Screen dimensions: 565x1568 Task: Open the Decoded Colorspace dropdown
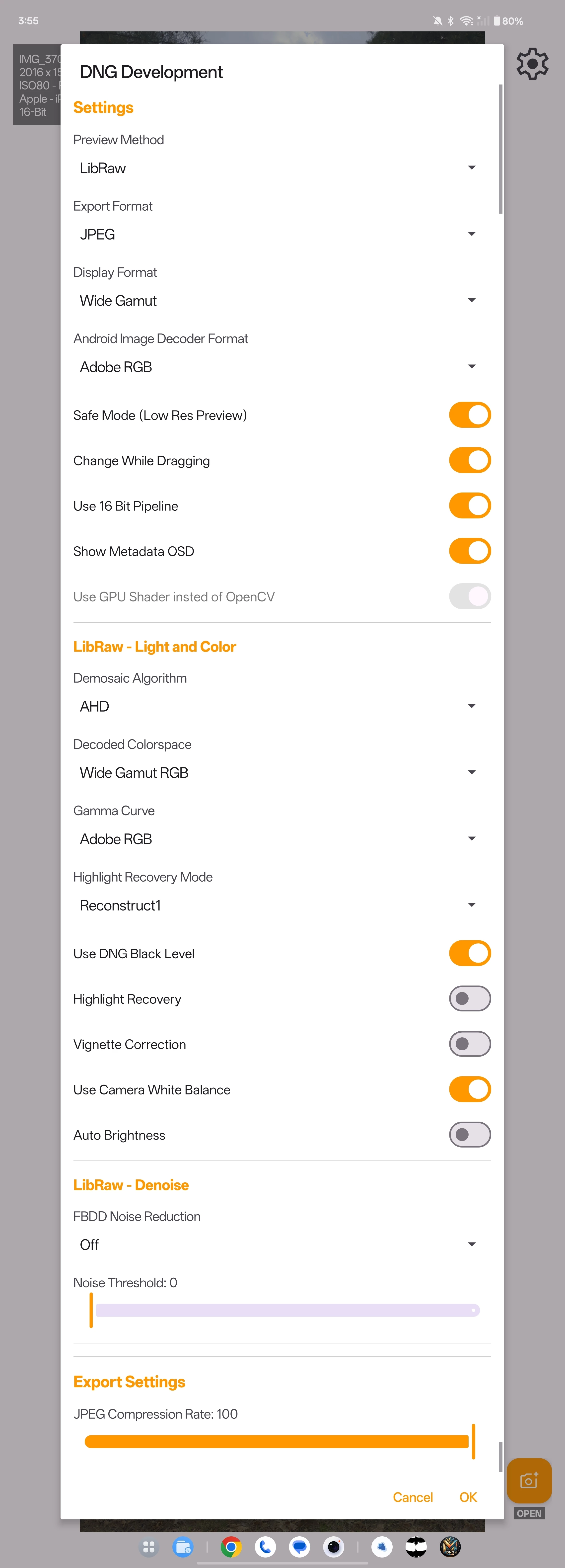(x=277, y=772)
